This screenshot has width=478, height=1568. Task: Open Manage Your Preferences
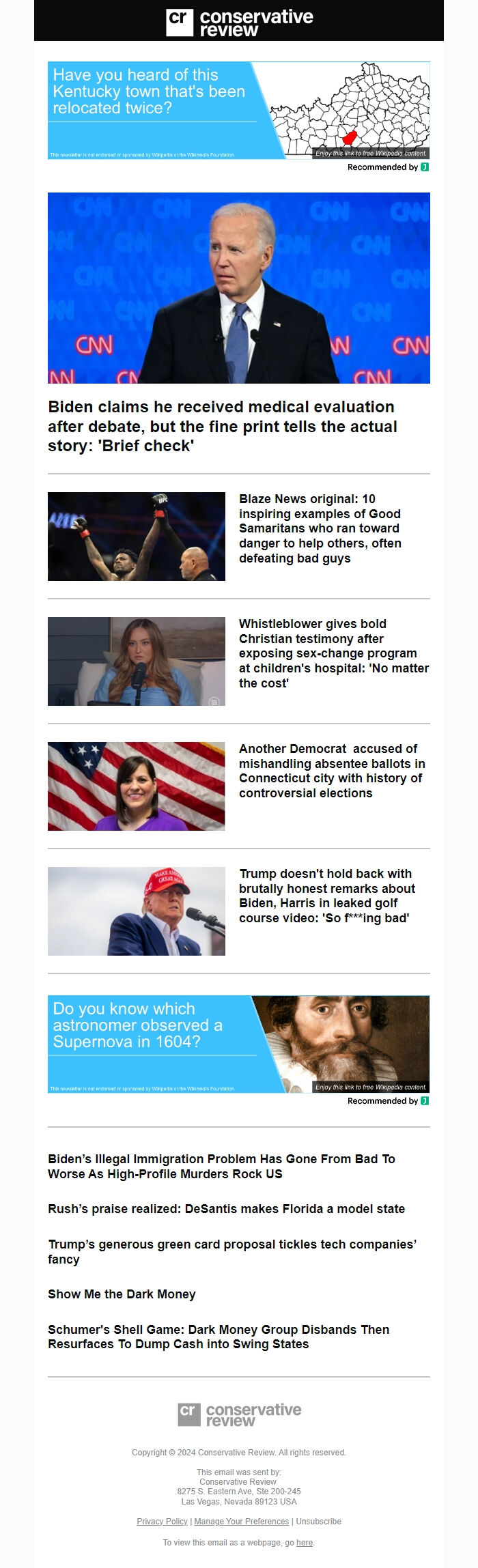point(241,1521)
